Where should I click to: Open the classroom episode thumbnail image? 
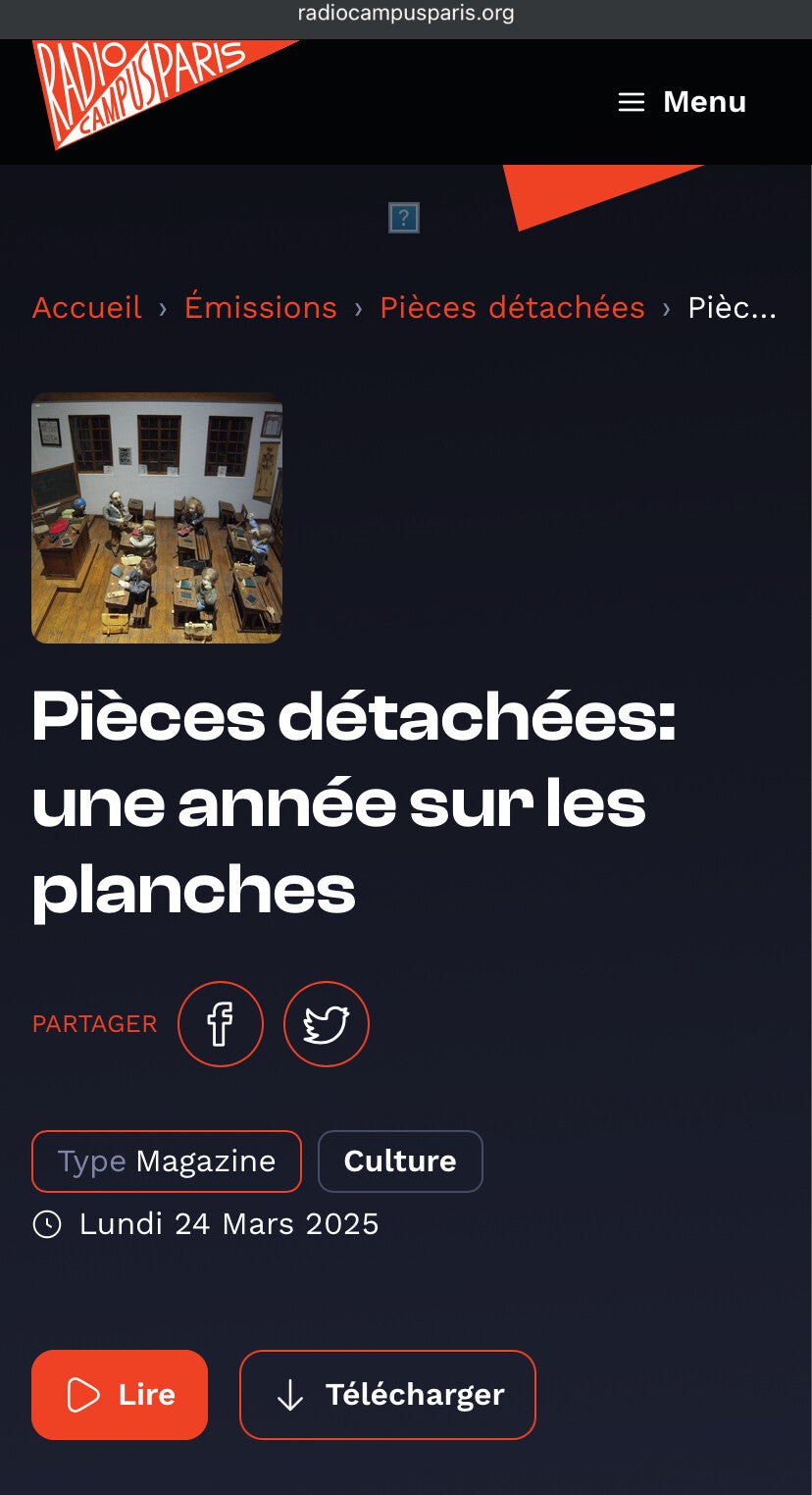pyautogui.click(x=157, y=517)
